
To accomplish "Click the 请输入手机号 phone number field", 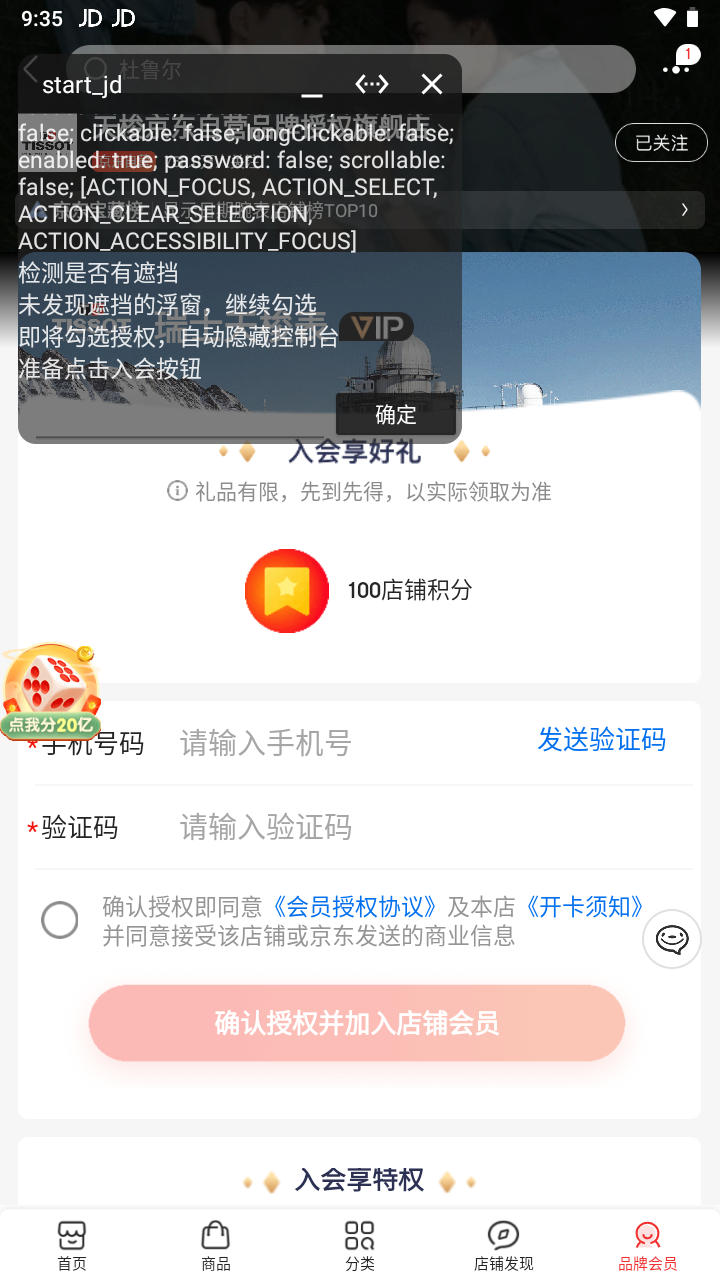I will tap(300, 741).
